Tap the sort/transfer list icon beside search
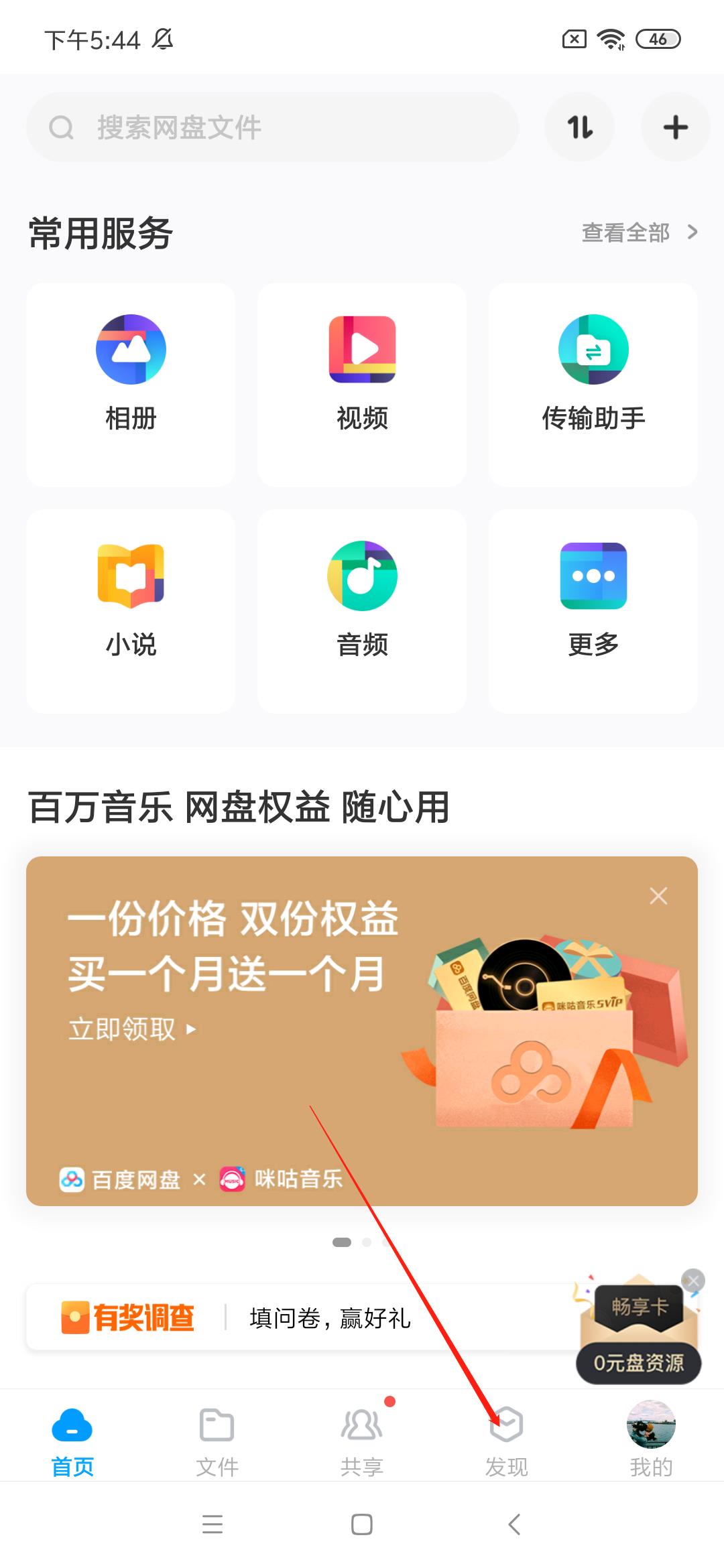 click(x=580, y=127)
